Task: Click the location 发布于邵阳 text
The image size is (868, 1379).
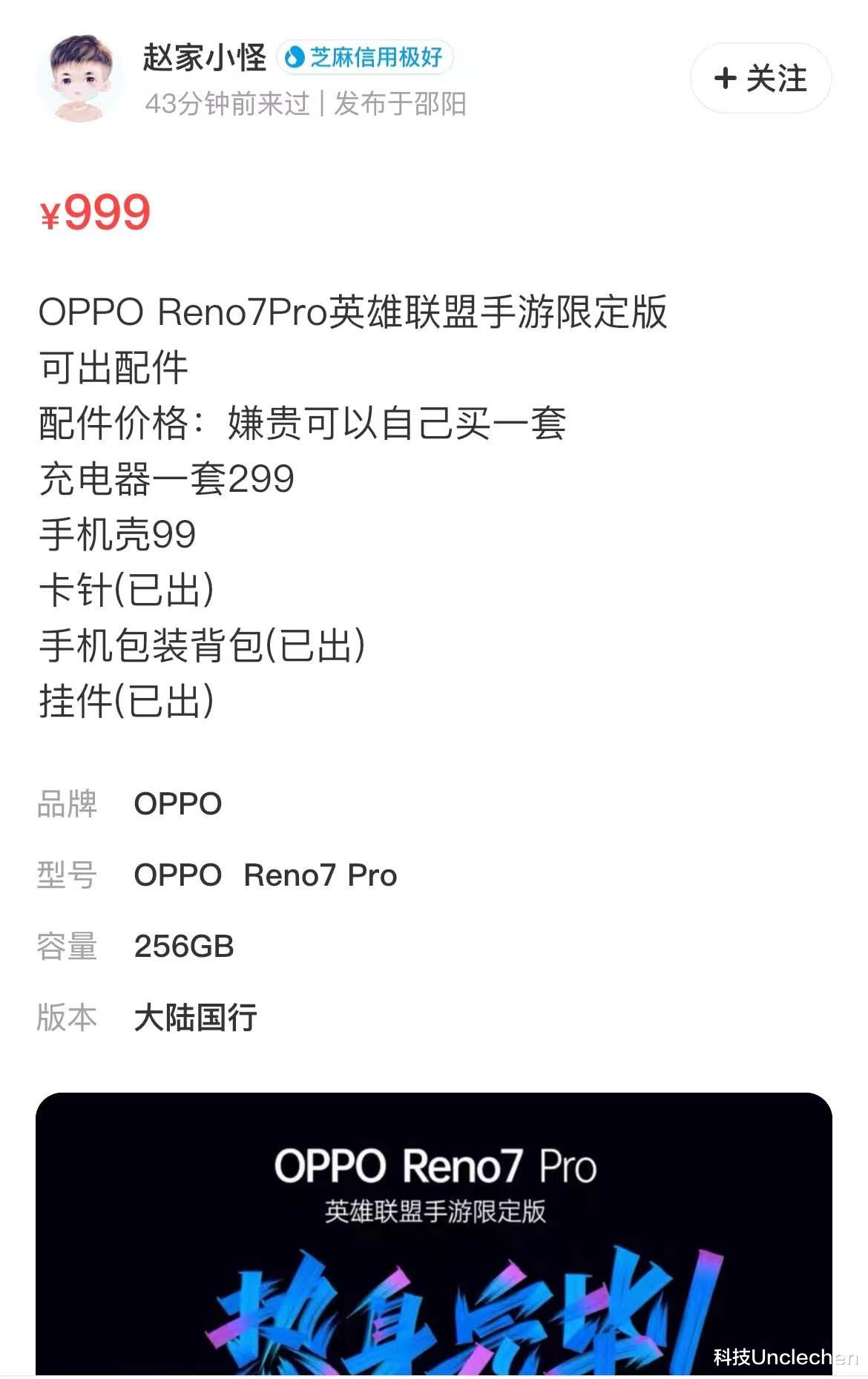Action: (x=401, y=105)
